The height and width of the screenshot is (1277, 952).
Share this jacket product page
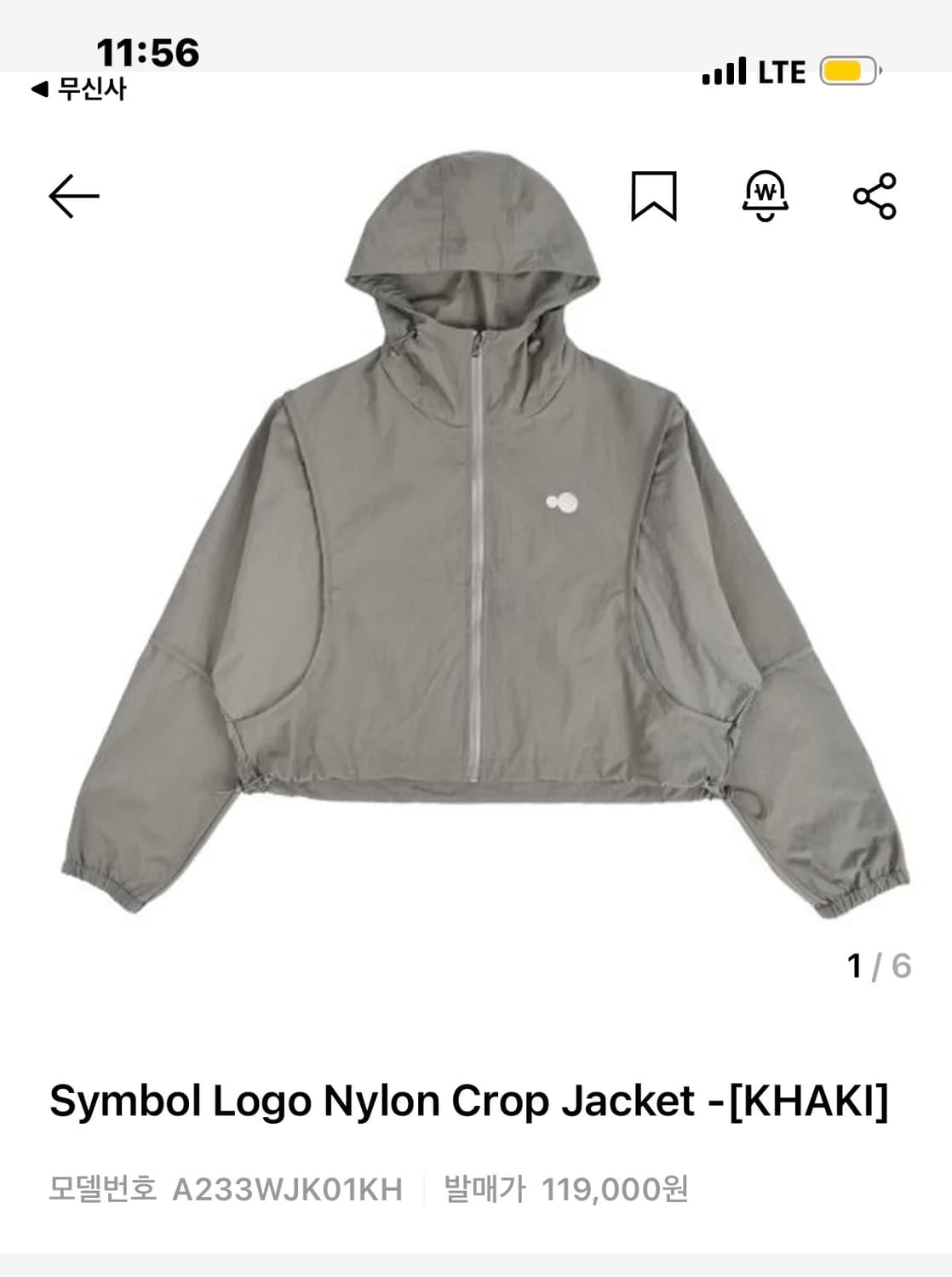[875, 197]
